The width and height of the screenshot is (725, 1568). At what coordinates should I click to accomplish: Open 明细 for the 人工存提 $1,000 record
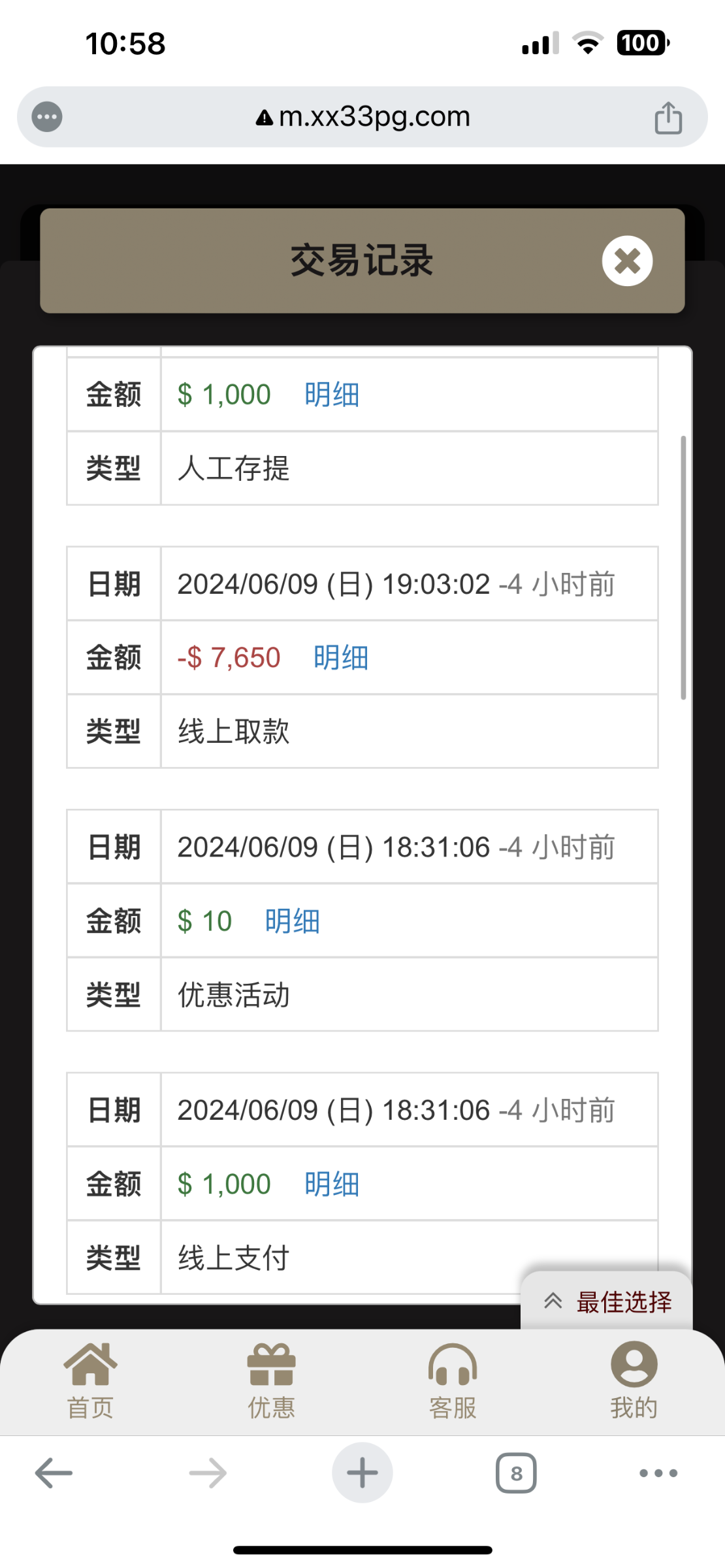[x=332, y=395]
